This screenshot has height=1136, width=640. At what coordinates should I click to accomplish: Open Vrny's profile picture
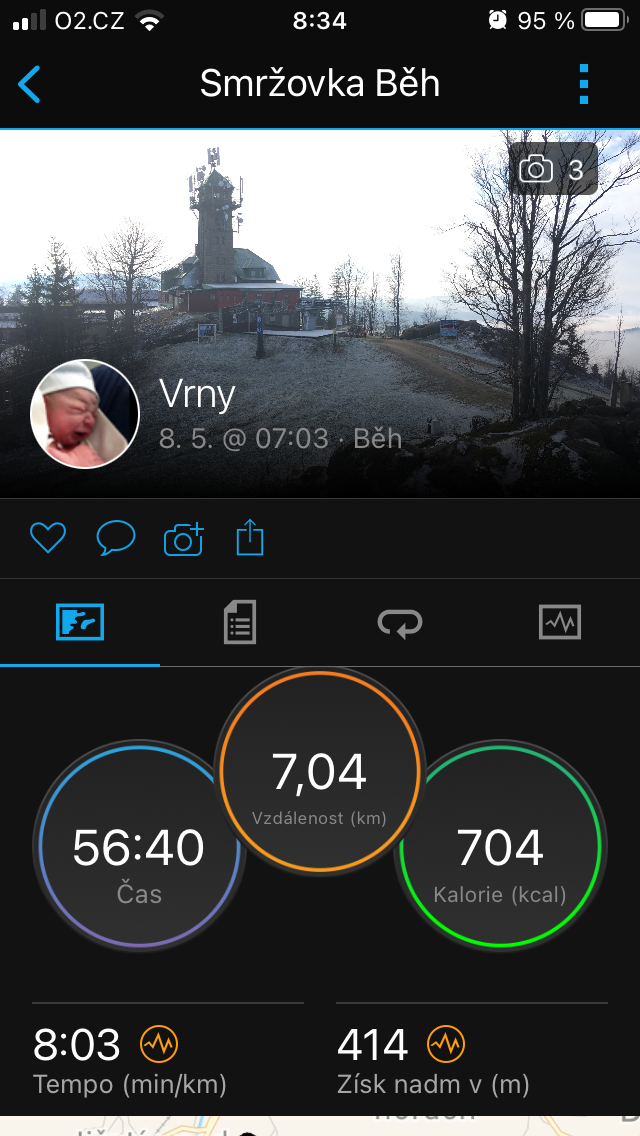click(85, 414)
